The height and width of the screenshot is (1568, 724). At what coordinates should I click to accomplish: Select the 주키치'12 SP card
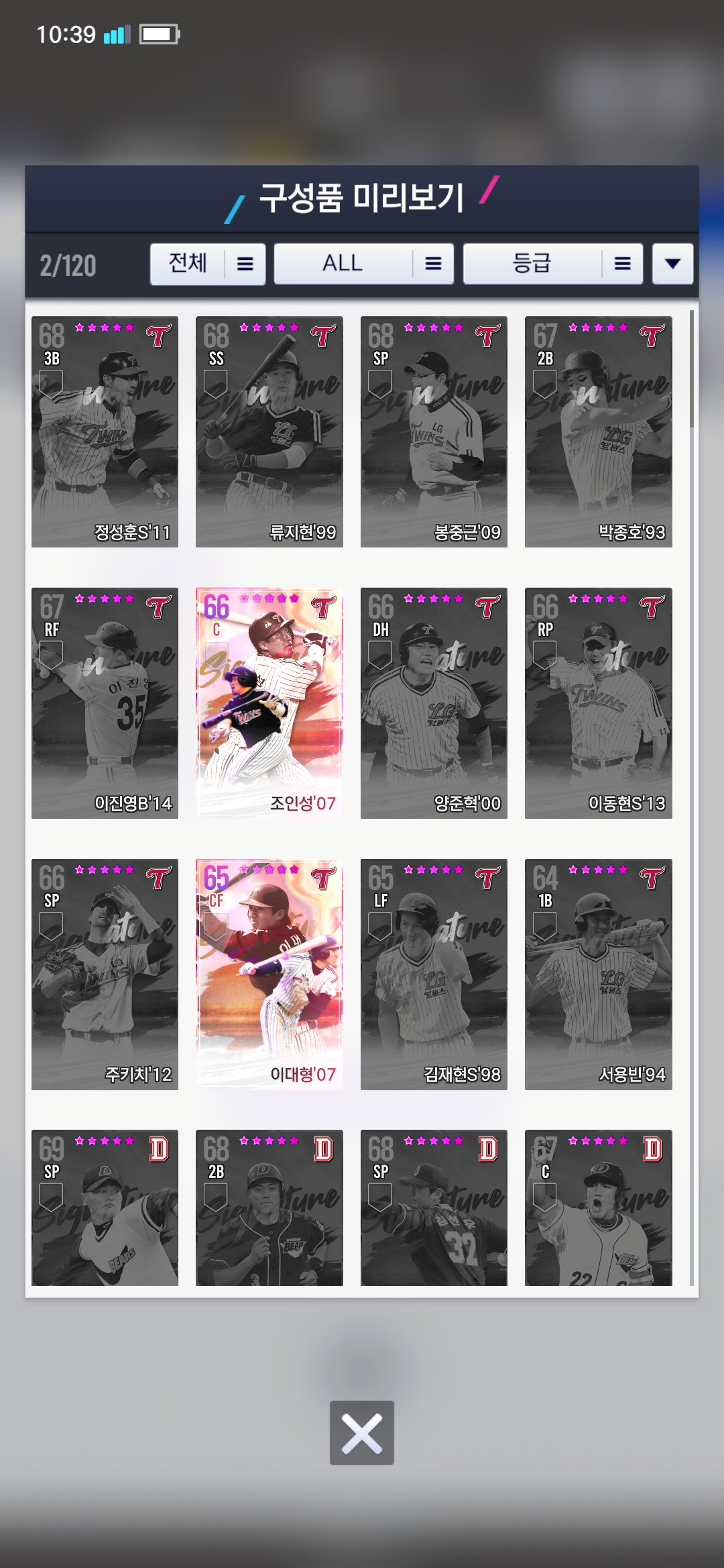[105, 974]
